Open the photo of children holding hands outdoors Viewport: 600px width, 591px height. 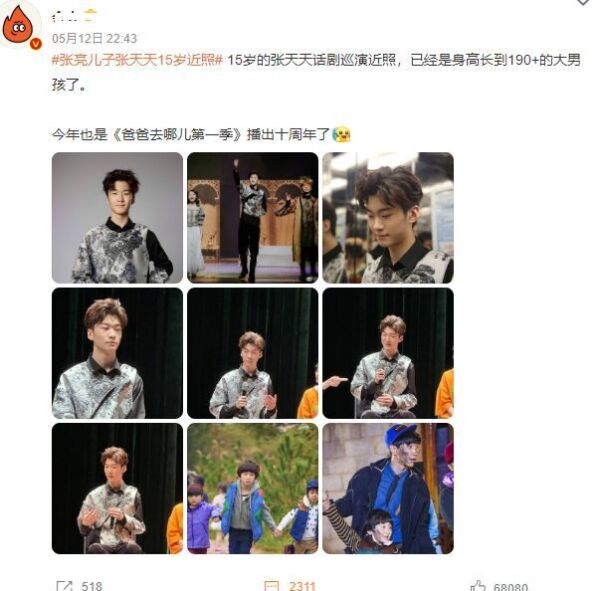tap(252, 488)
